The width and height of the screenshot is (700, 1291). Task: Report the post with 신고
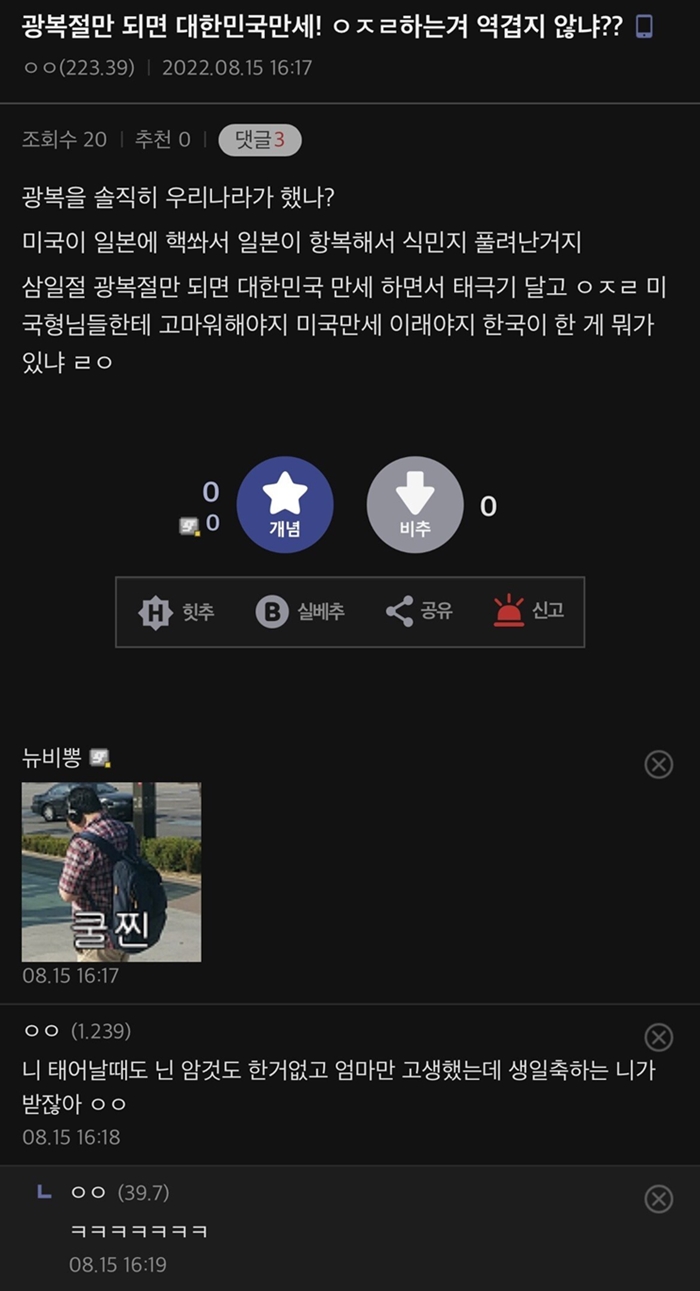tap(528, 611)
